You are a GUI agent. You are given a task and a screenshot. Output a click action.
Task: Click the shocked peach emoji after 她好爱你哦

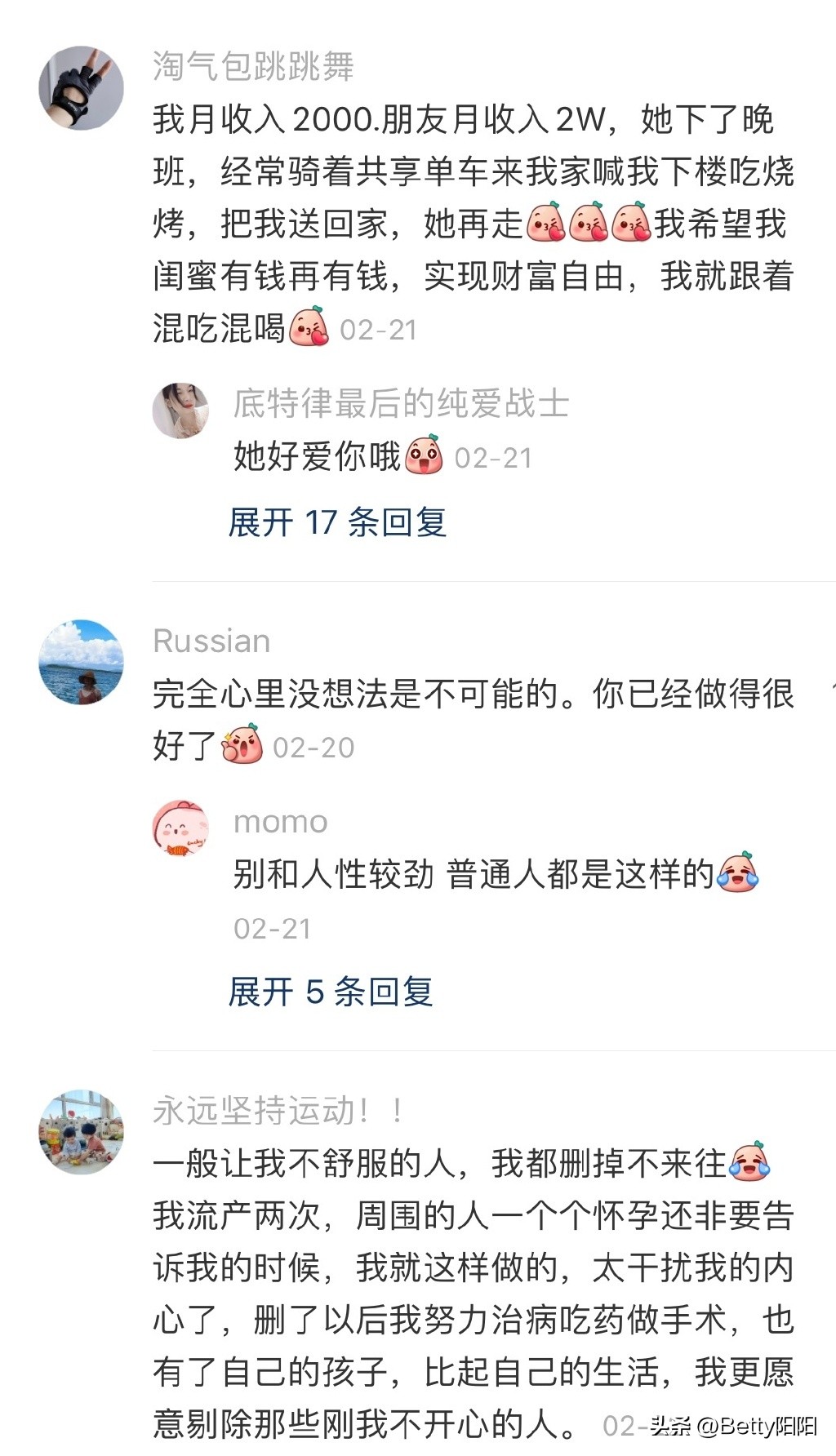point(423,455)
